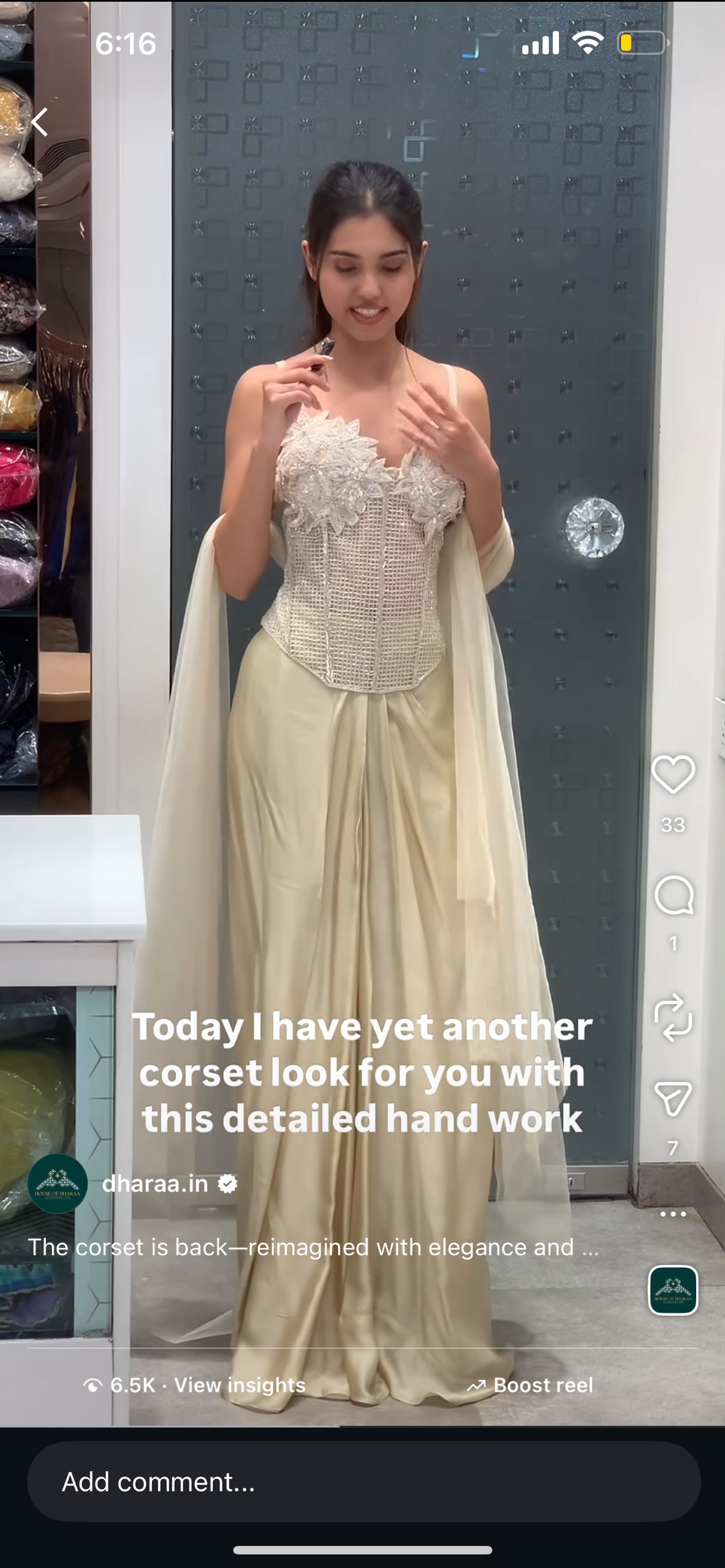725x1568 pixels.
Task: Expand the caption 'The corset is back'
Action: pos(313,1247)
